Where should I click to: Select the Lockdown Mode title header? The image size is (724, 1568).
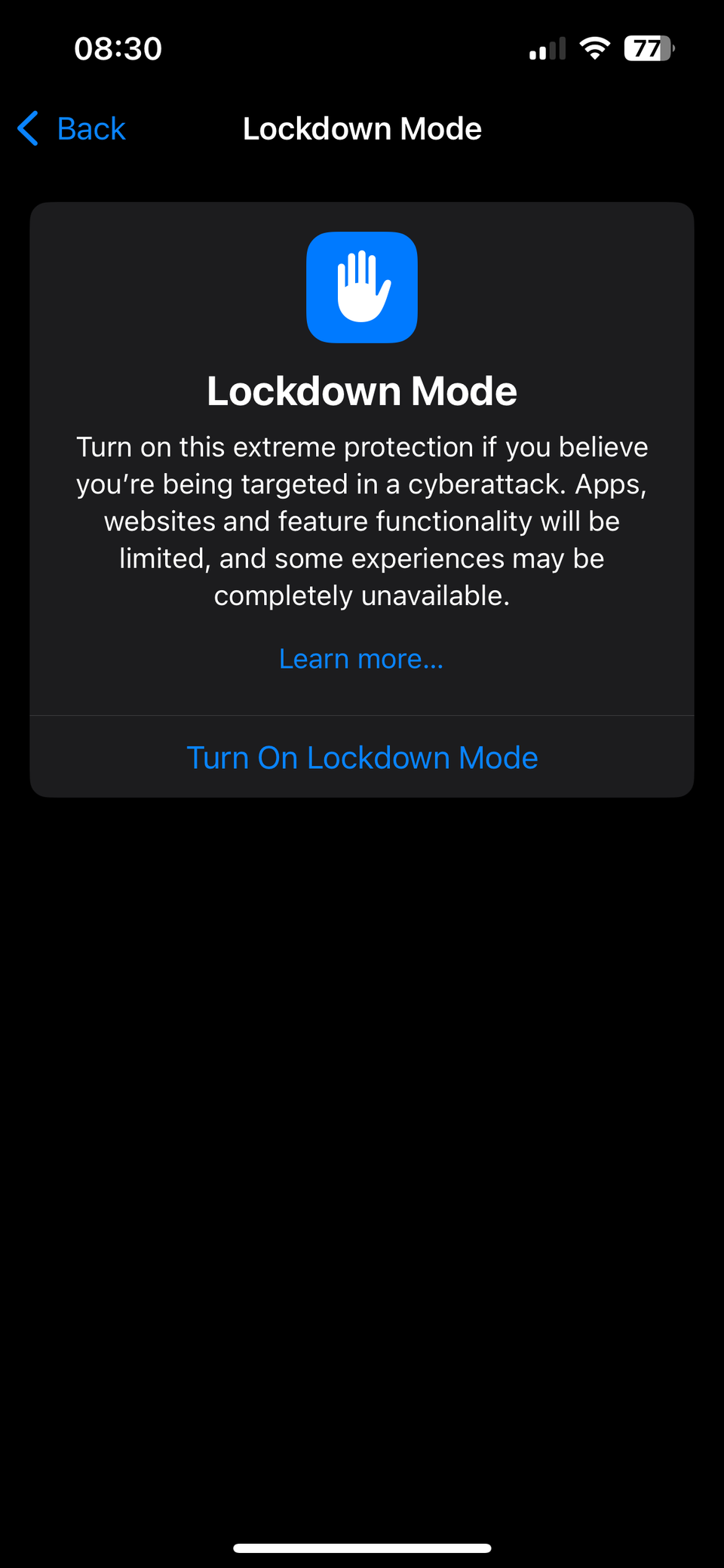coord(361,128)
